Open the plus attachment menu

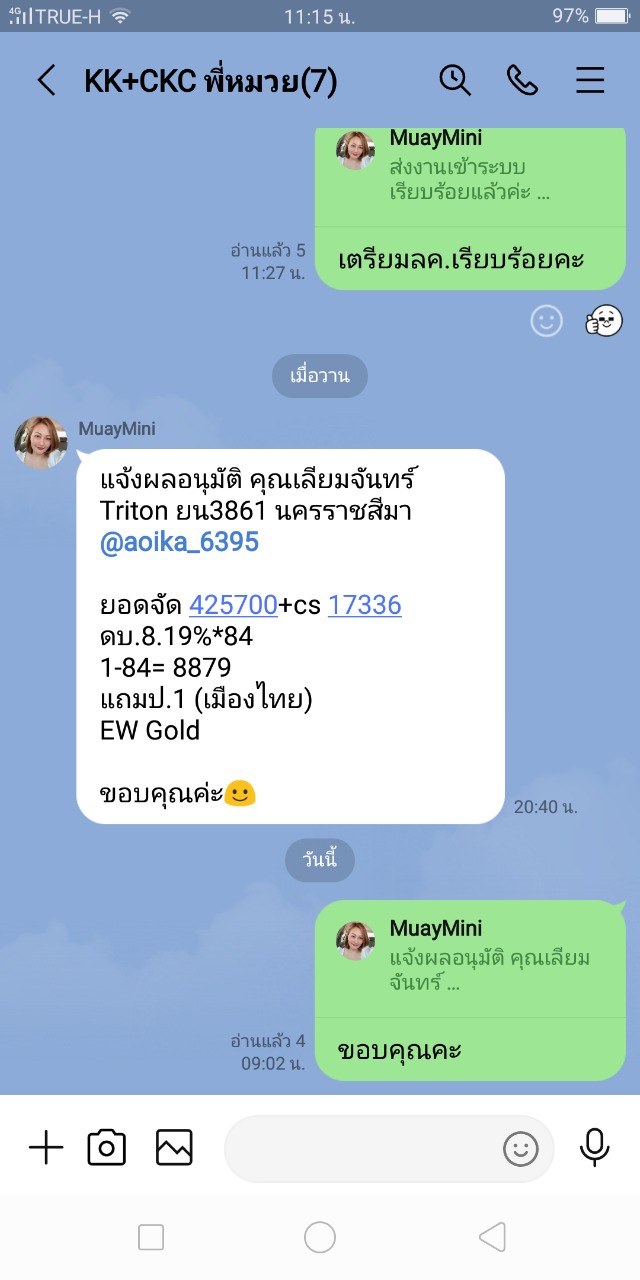46,1148
